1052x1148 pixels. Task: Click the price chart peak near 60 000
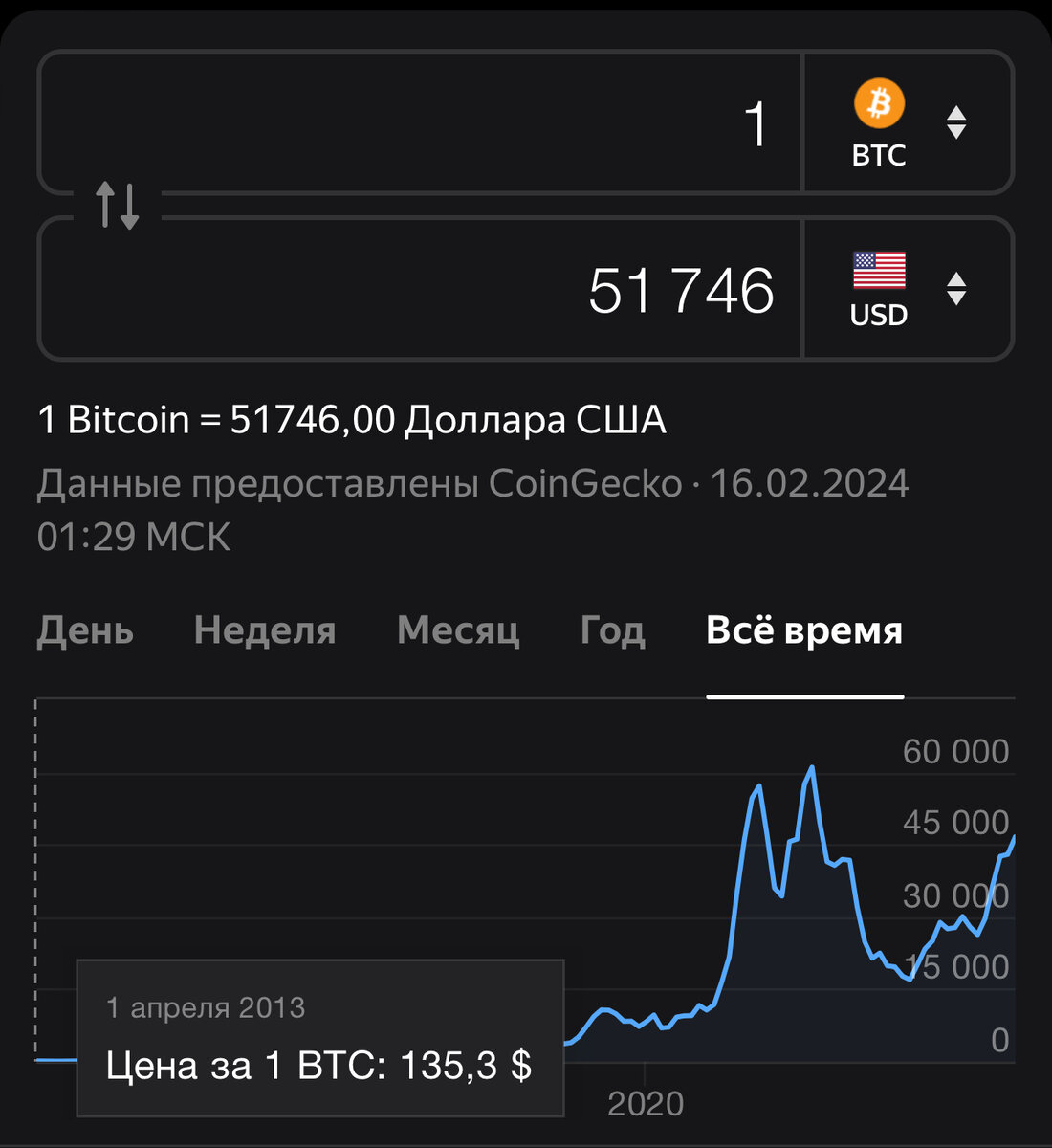(811, 767)
